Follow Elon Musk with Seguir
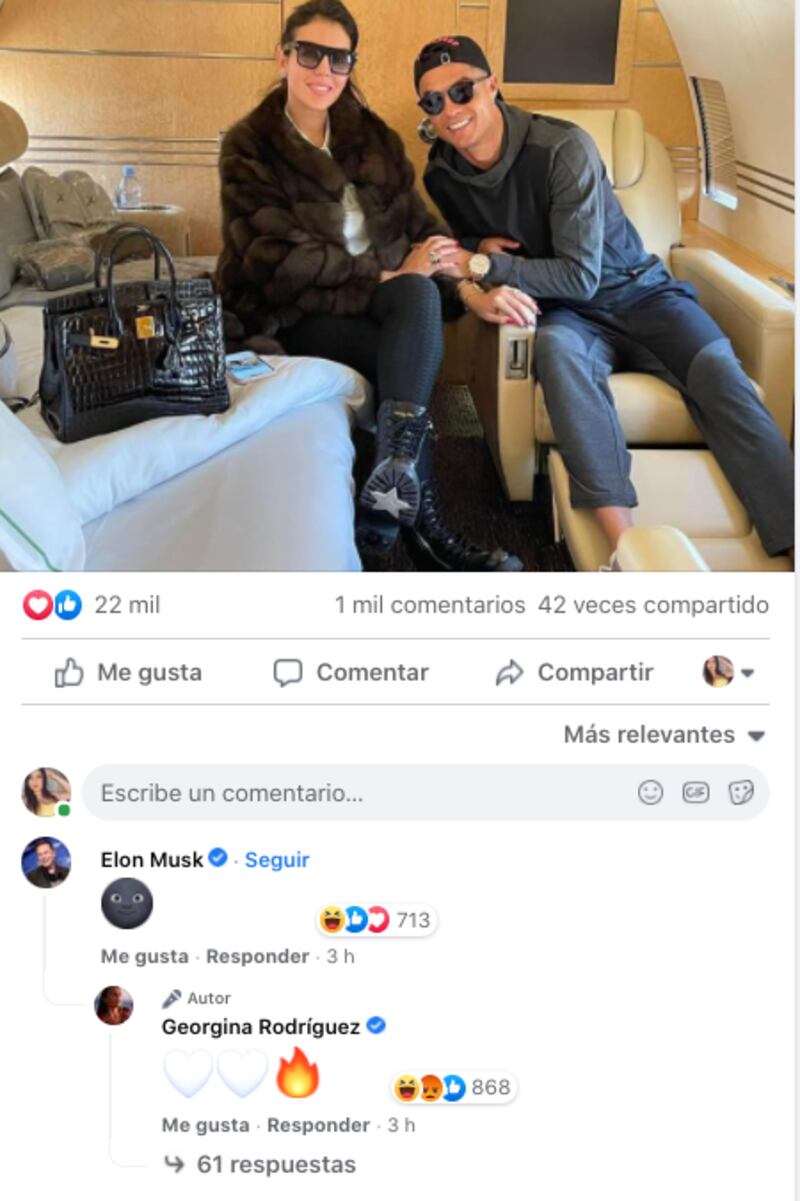 click(x=277, y=859)
